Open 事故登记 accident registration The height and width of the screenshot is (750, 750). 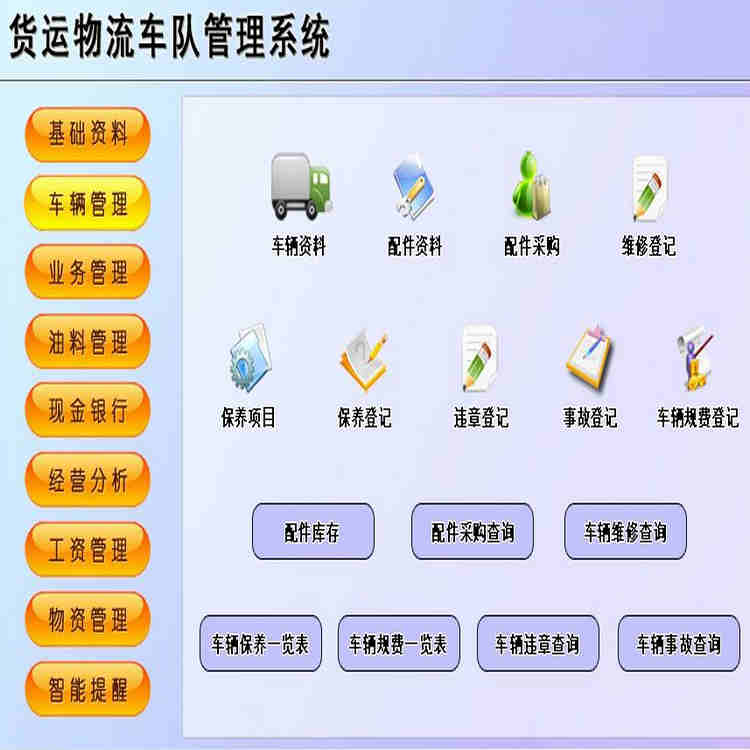590,360
